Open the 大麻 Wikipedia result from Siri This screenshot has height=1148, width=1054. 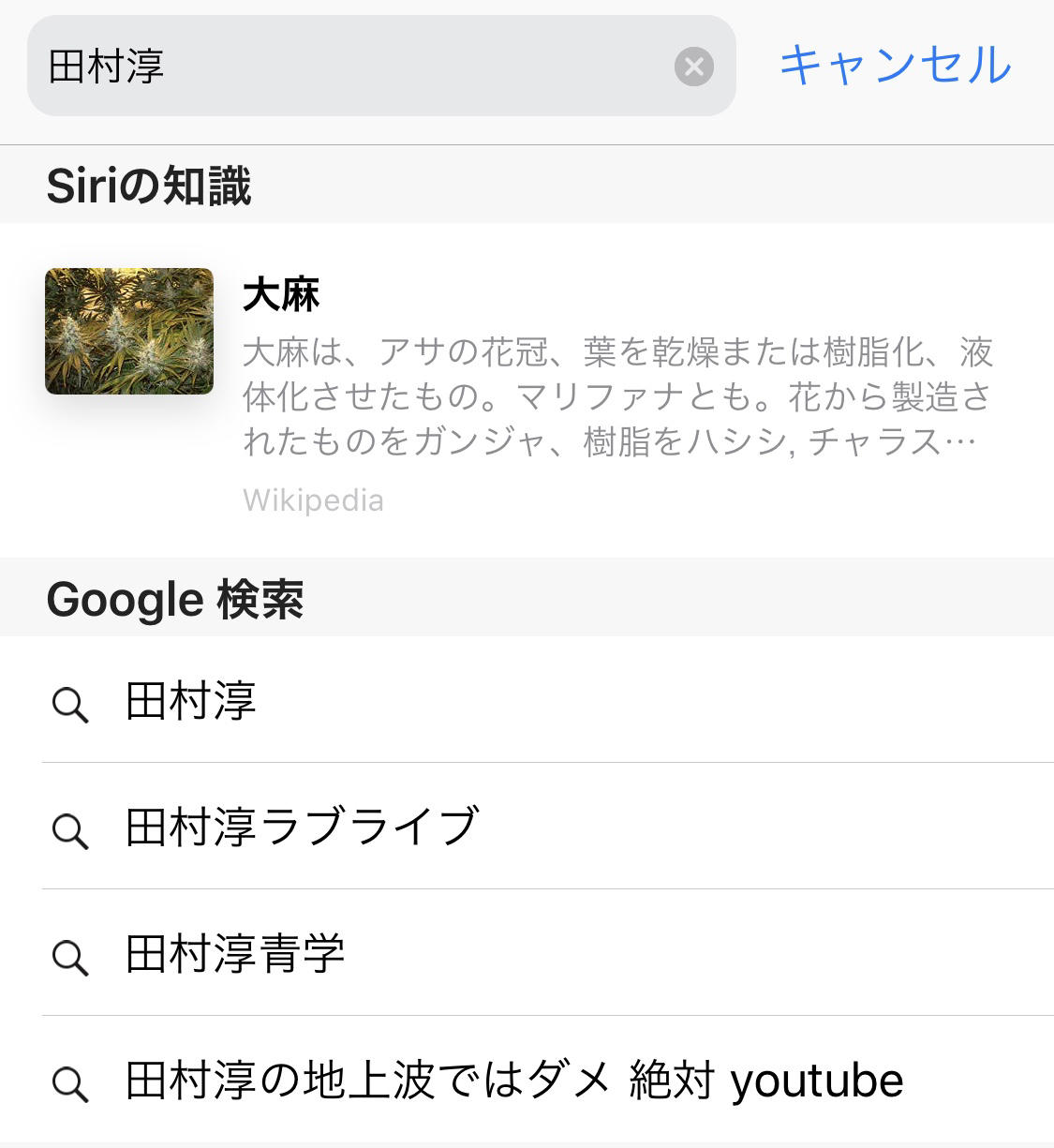coord(525,390)
